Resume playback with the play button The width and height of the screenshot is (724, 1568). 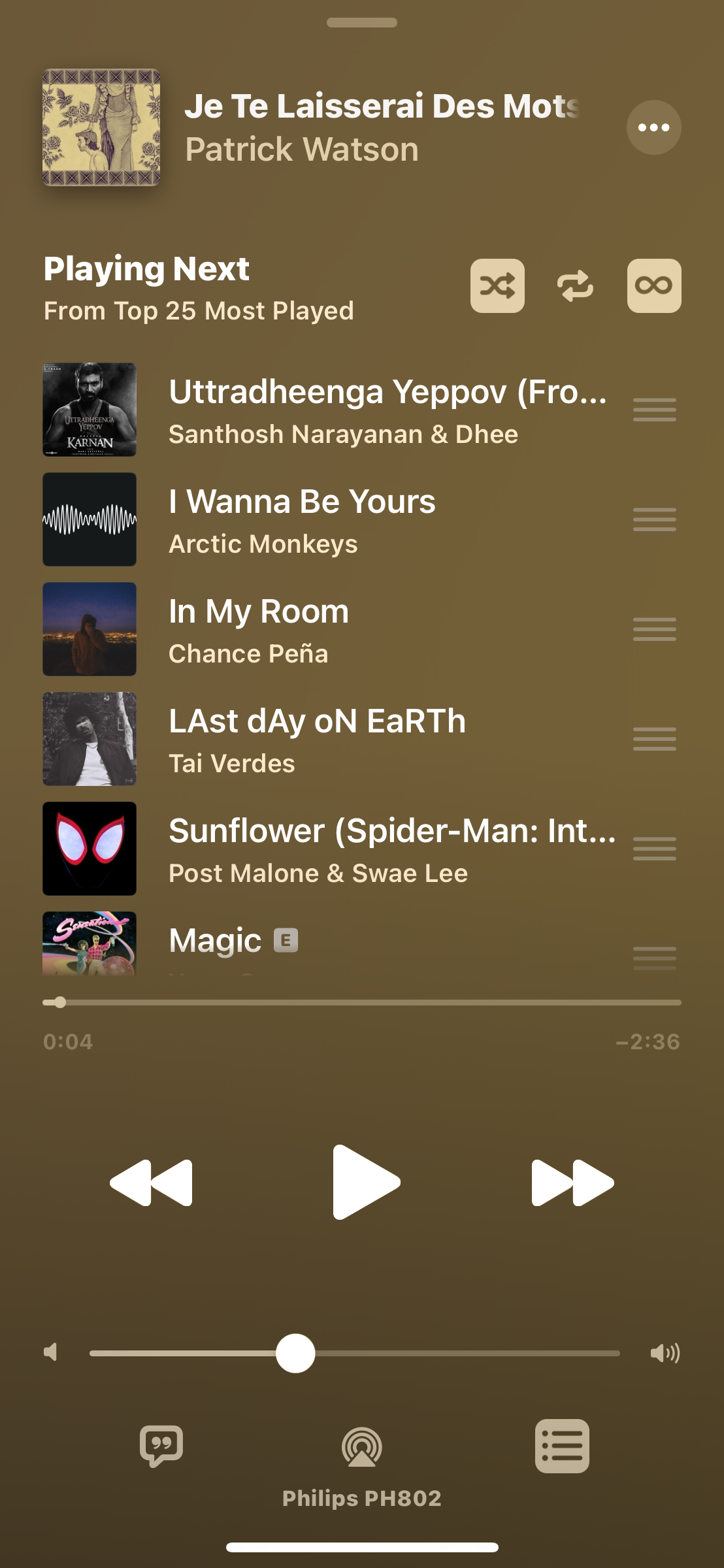click(363, 1183)
